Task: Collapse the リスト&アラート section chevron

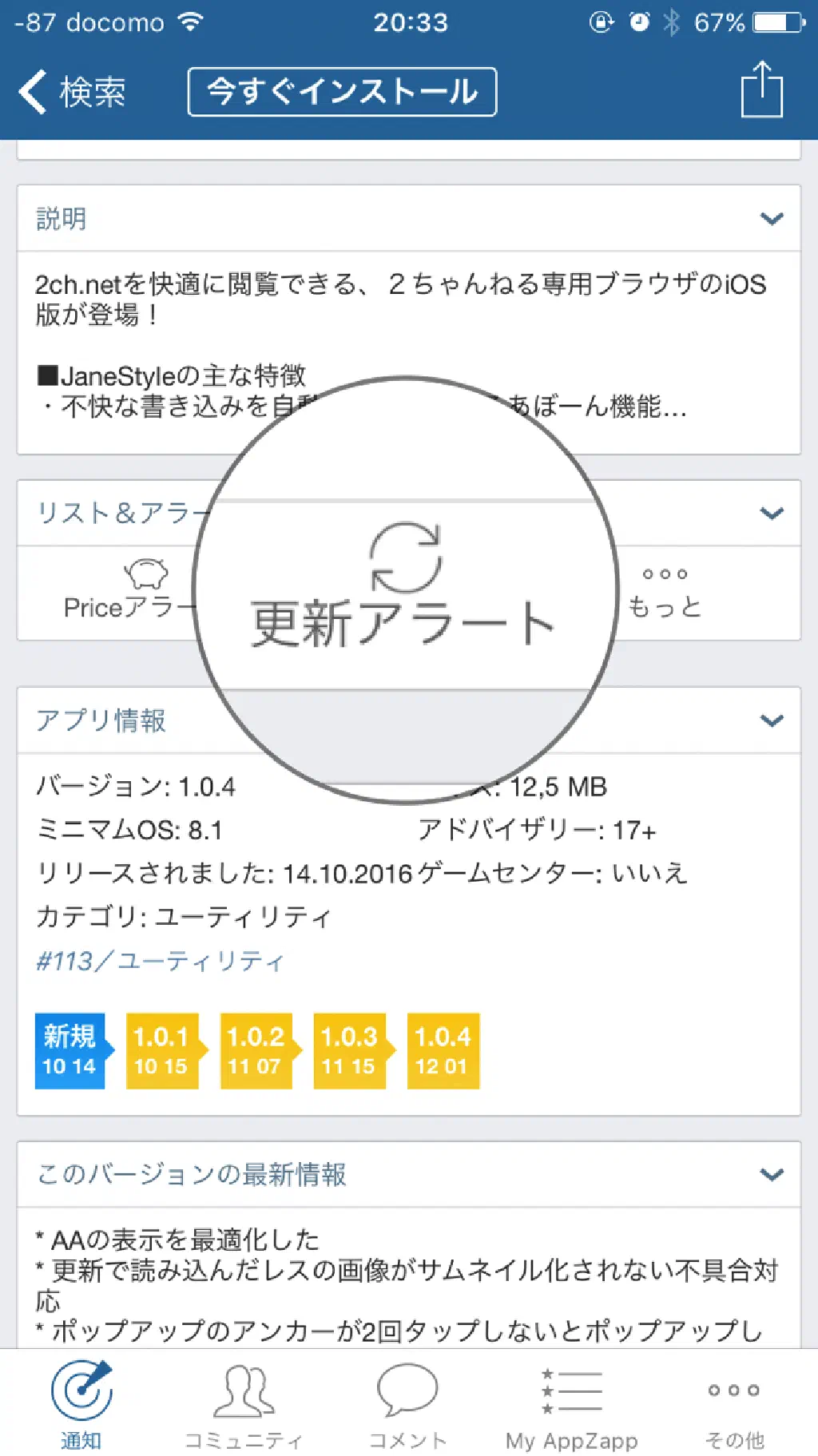Action: click(771, 514)
